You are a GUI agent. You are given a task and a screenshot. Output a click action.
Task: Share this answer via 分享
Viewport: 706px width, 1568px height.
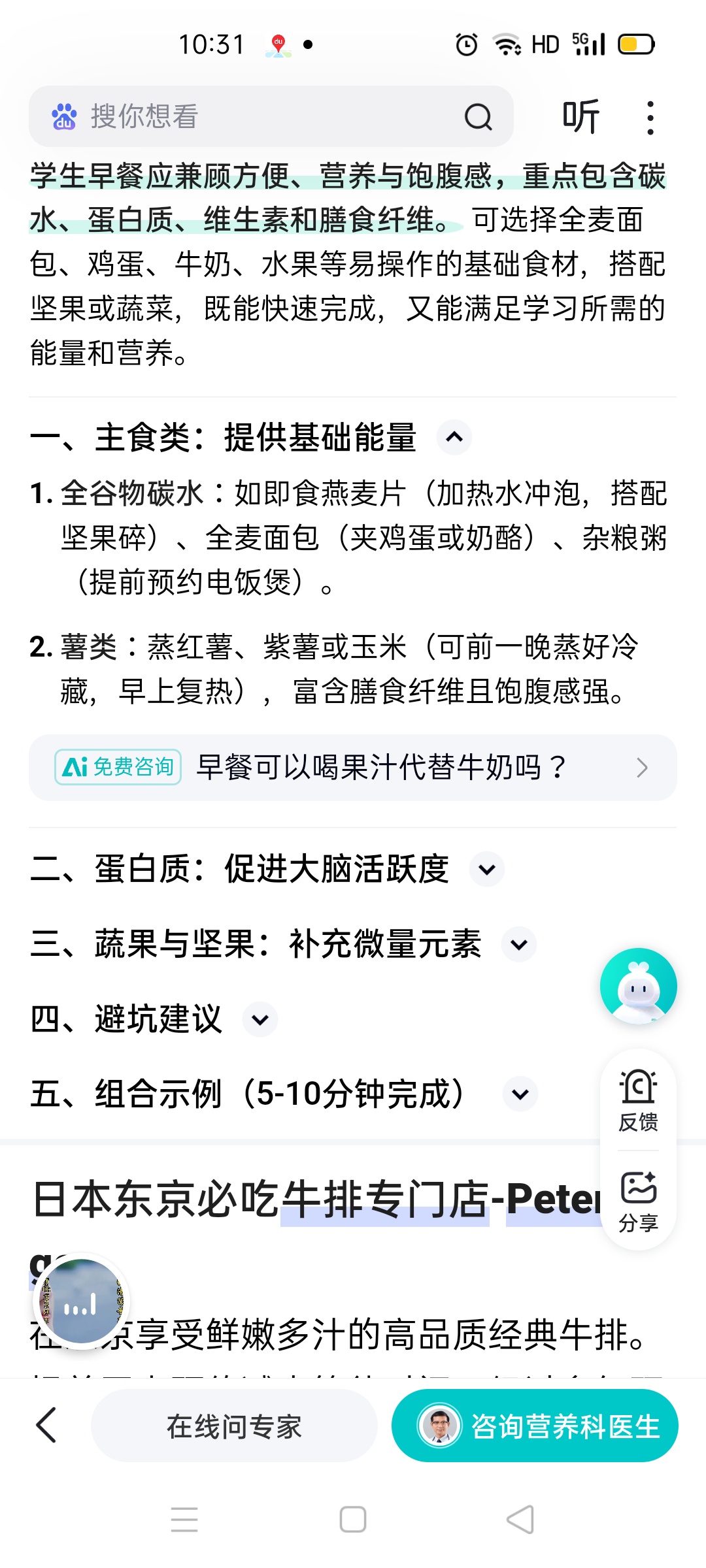click(x=638, y=1201)
